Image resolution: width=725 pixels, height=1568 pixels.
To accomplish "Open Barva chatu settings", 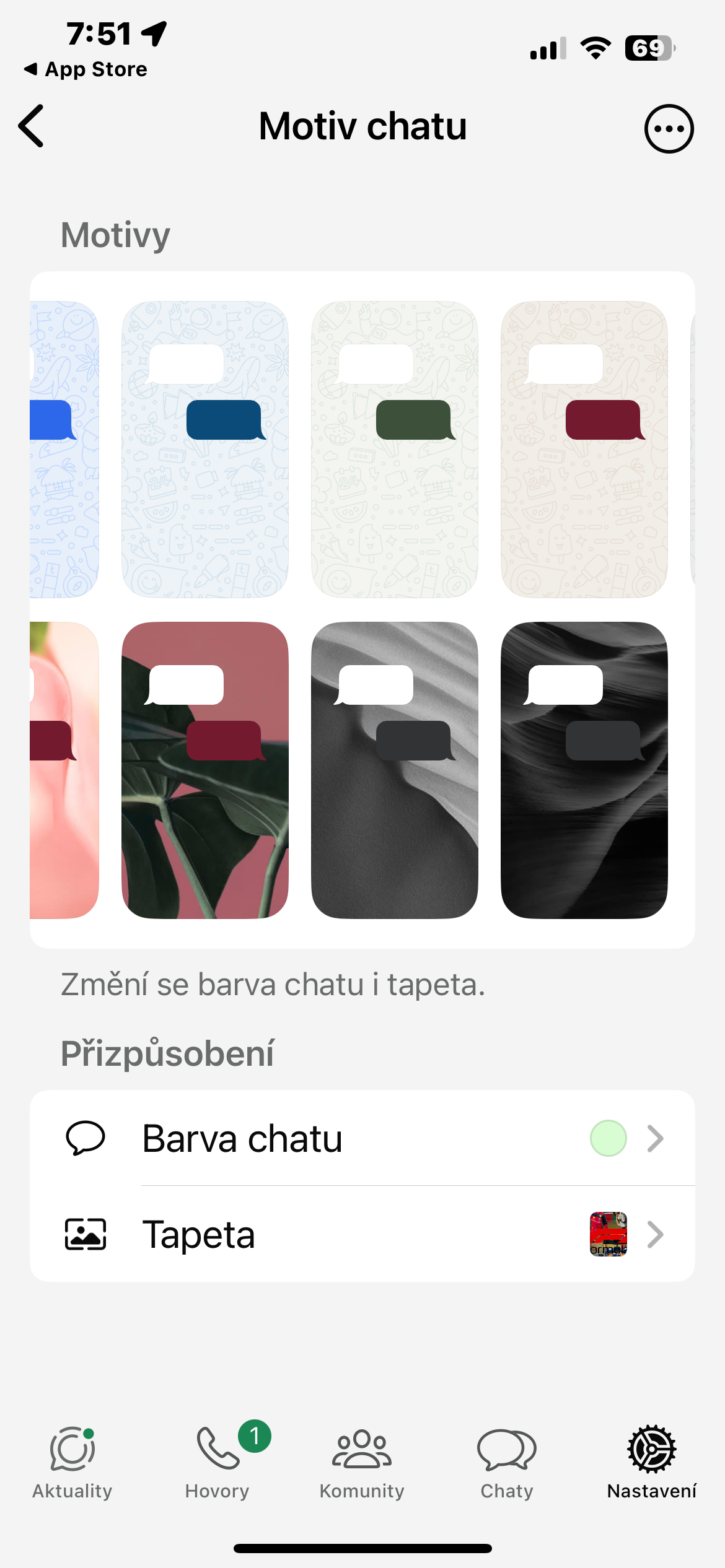I will coord(362,1138).
